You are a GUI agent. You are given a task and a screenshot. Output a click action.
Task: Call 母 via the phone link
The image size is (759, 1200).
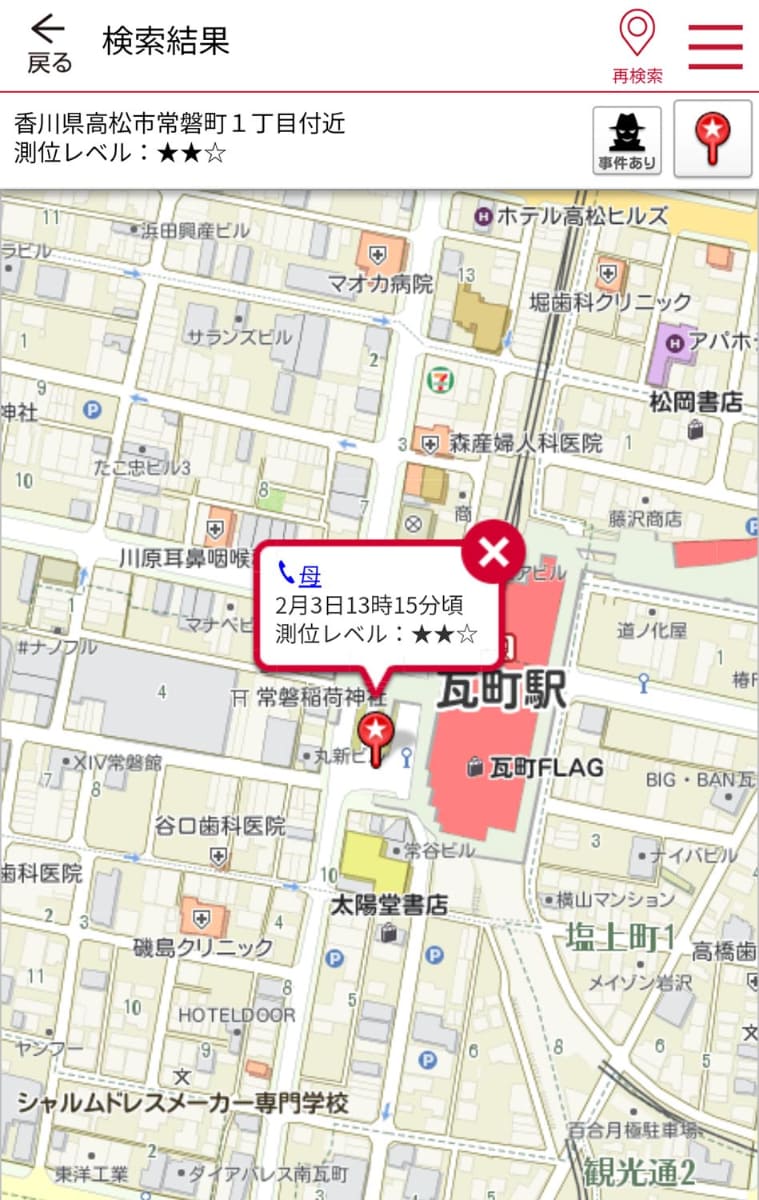(x=300, y=574)
